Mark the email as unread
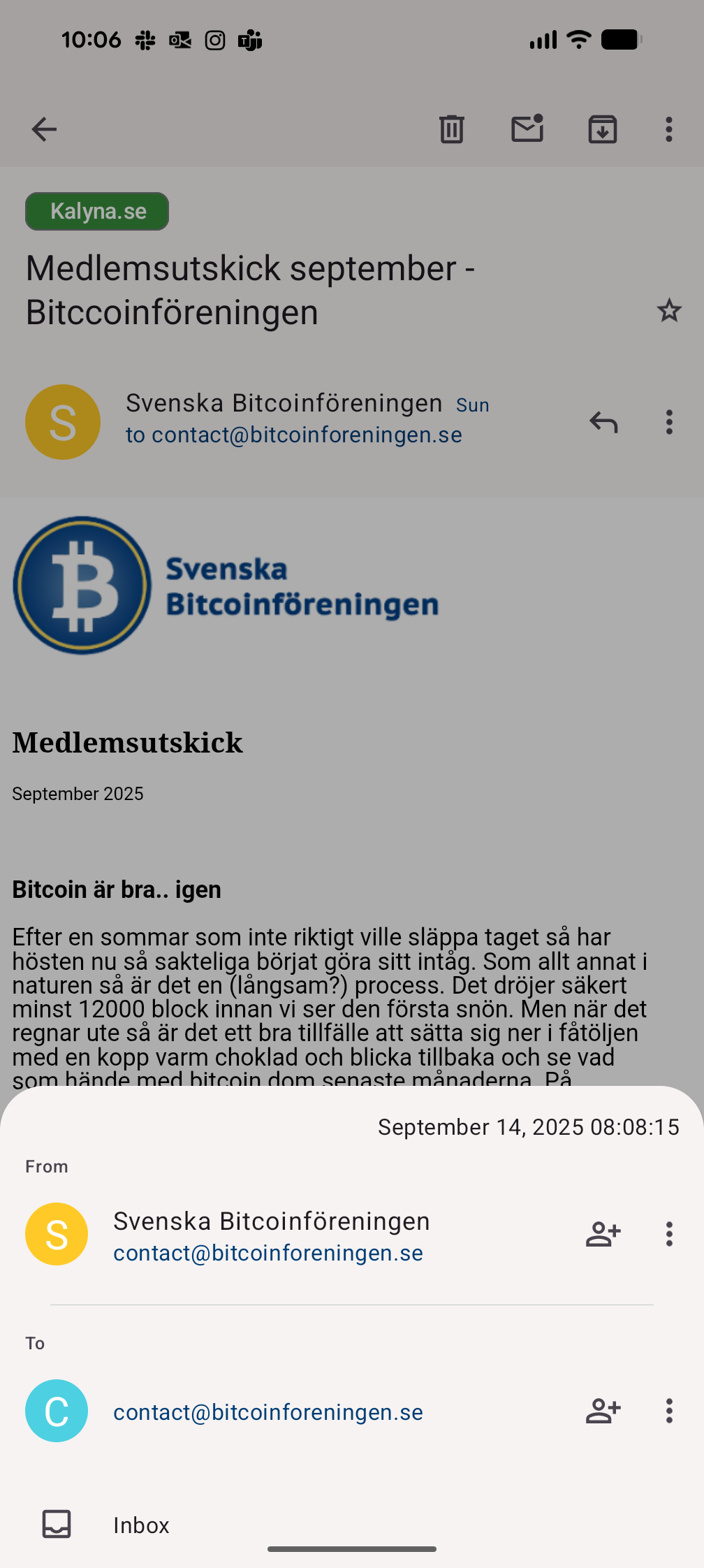The width and height of the screenshot is (704, 1568). click(x=527, y=129)
